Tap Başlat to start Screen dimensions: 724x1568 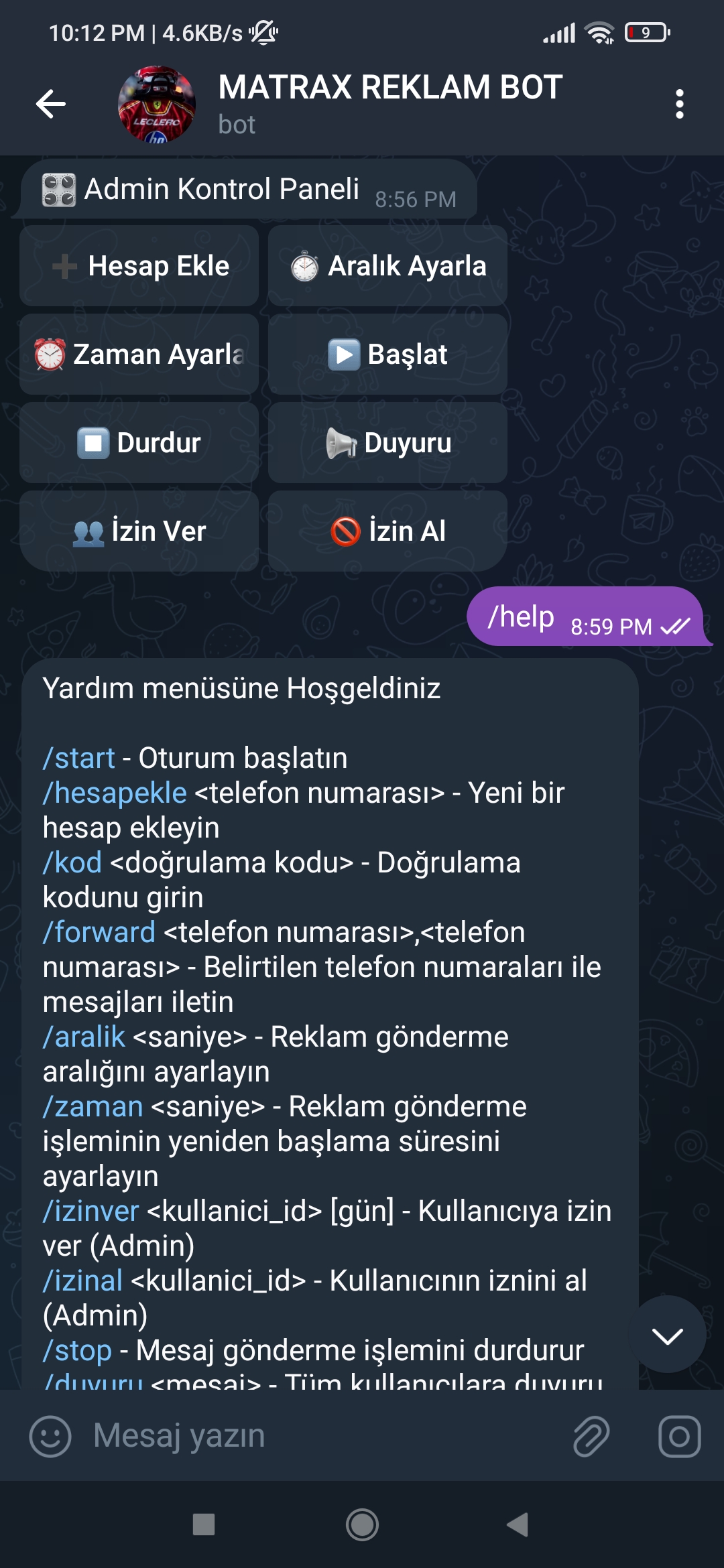[x=387, y=354]
